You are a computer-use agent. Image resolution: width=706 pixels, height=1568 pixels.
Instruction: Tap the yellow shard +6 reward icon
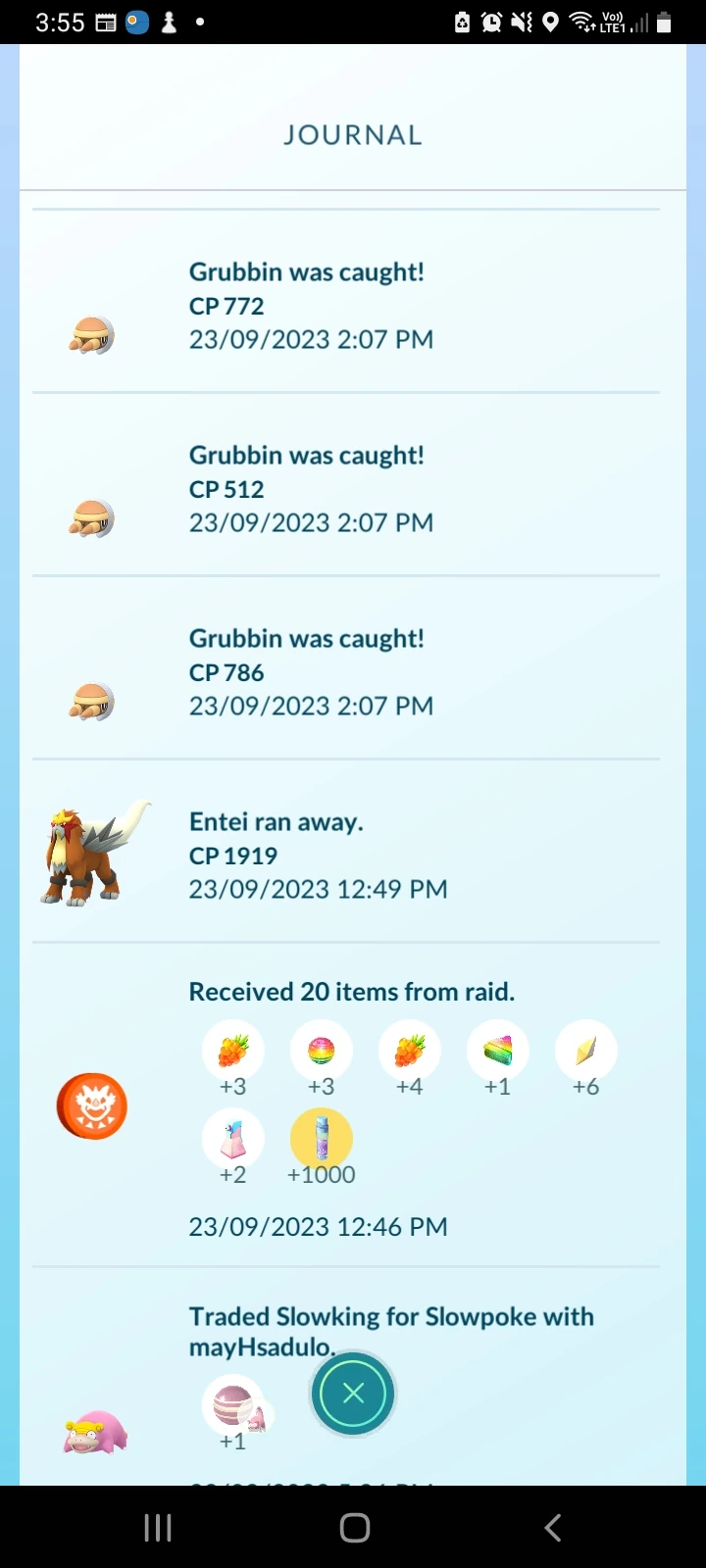tap(585, 1049)
